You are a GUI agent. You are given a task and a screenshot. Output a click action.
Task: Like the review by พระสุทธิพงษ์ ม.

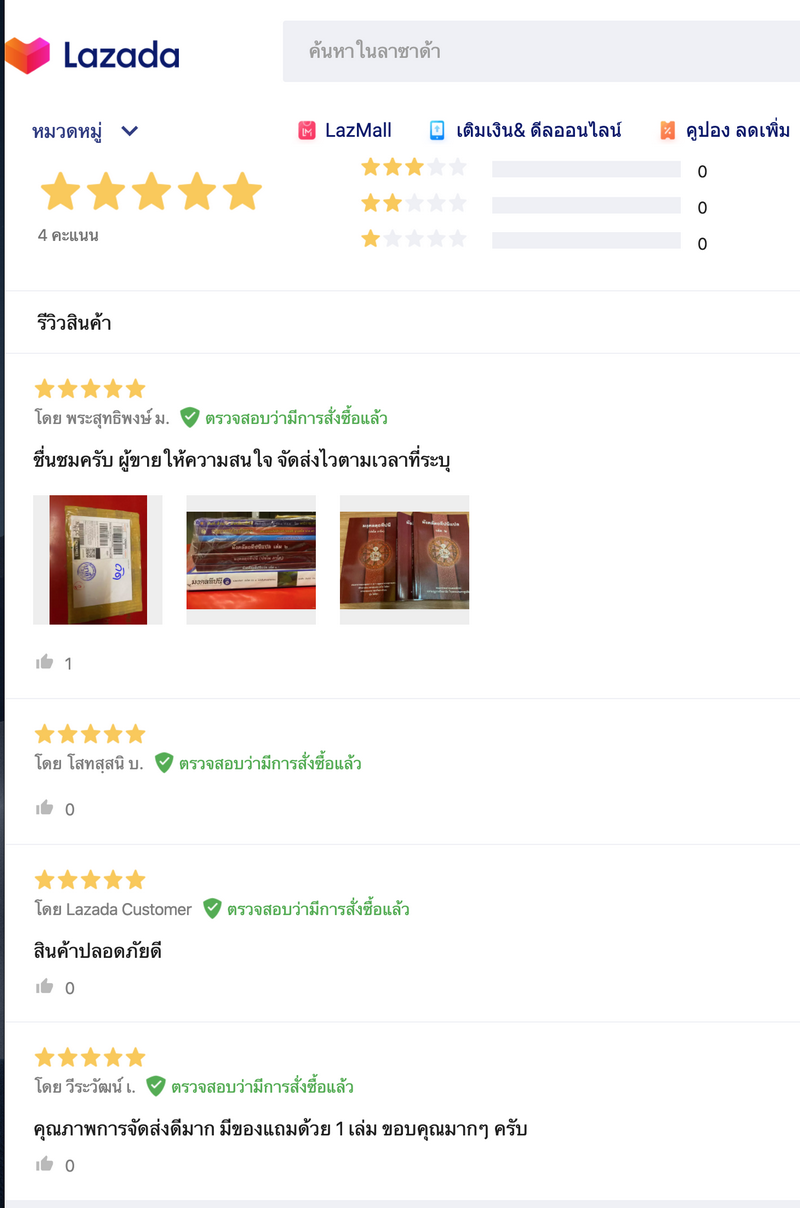[x=45, y=662]
